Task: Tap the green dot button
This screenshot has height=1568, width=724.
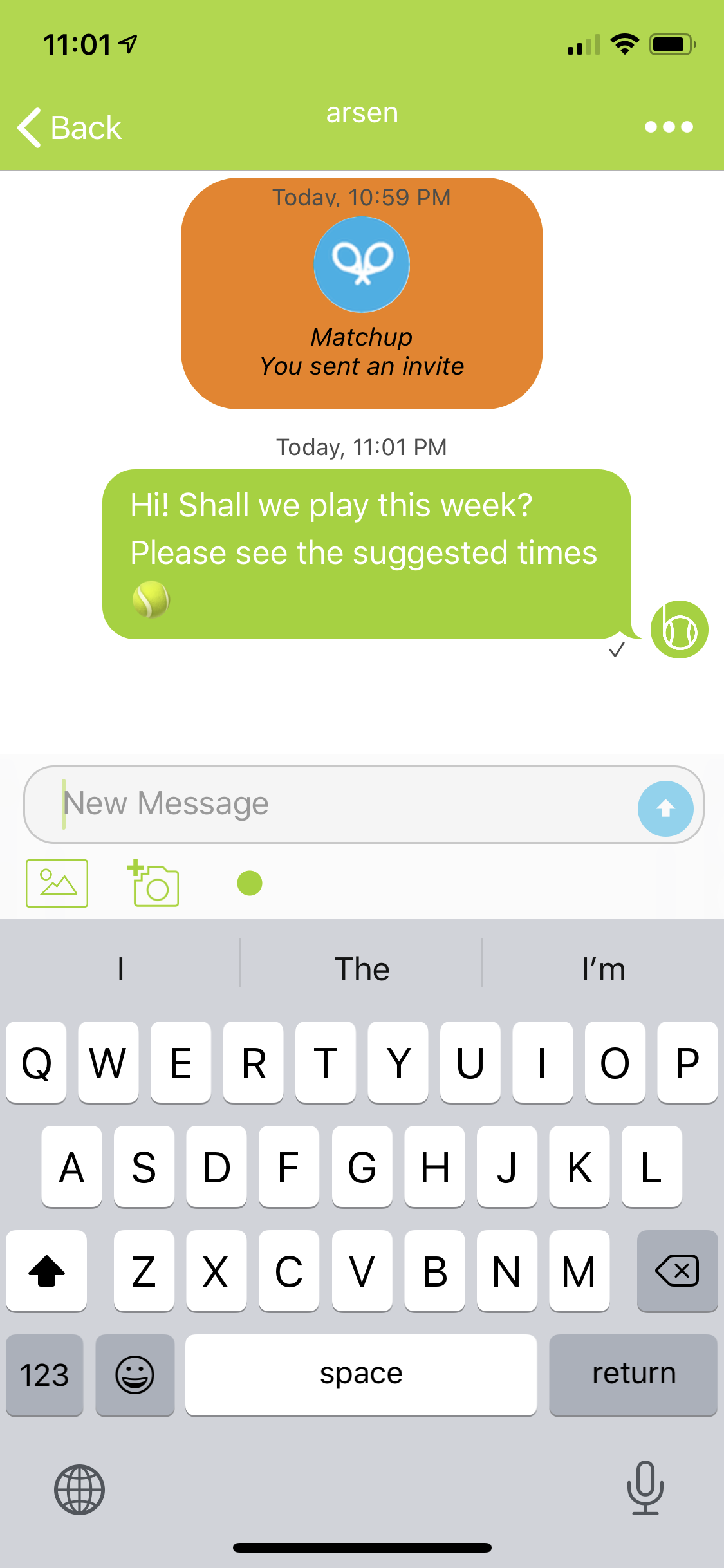Action: coord(250,883)
